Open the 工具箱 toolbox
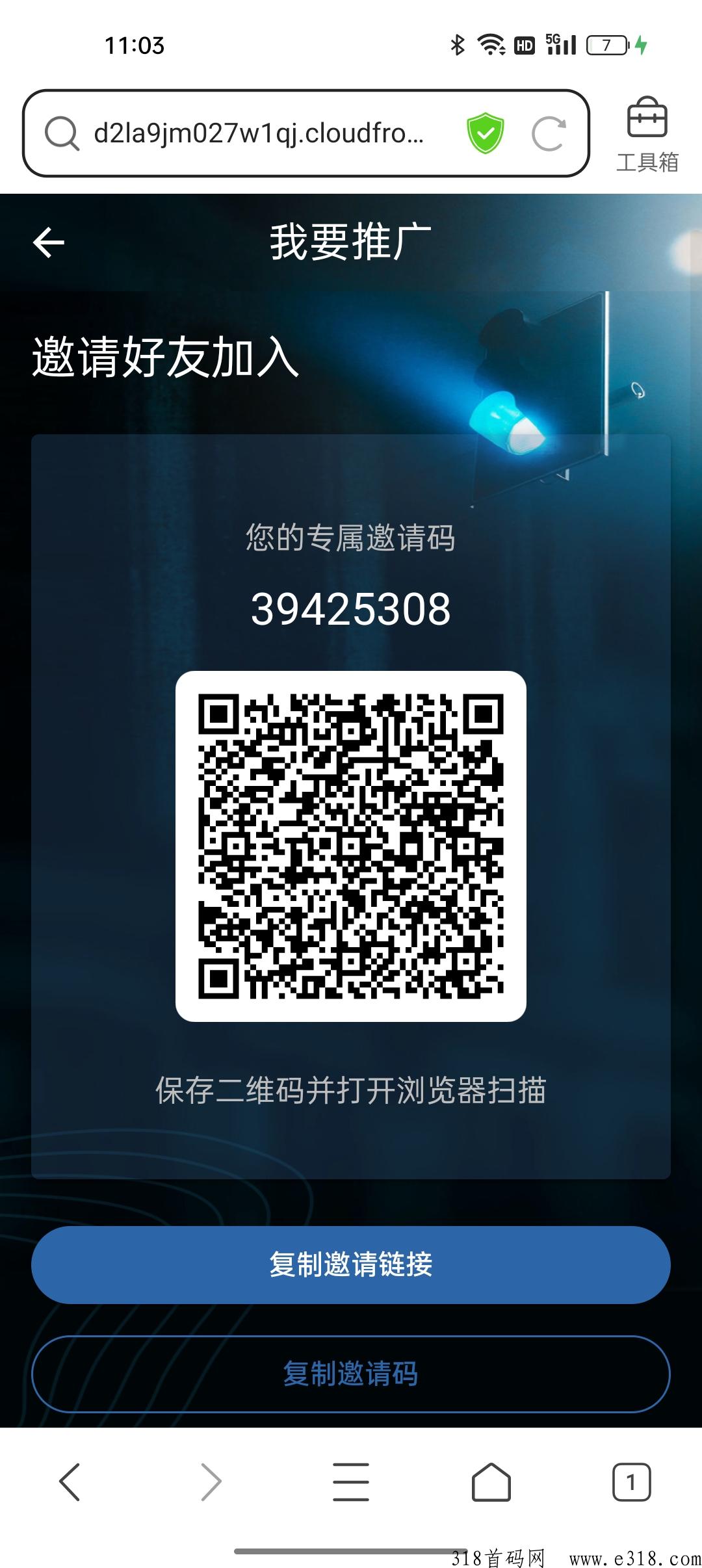This screenshot has width=702, height=1568. (x=647, y=135)
